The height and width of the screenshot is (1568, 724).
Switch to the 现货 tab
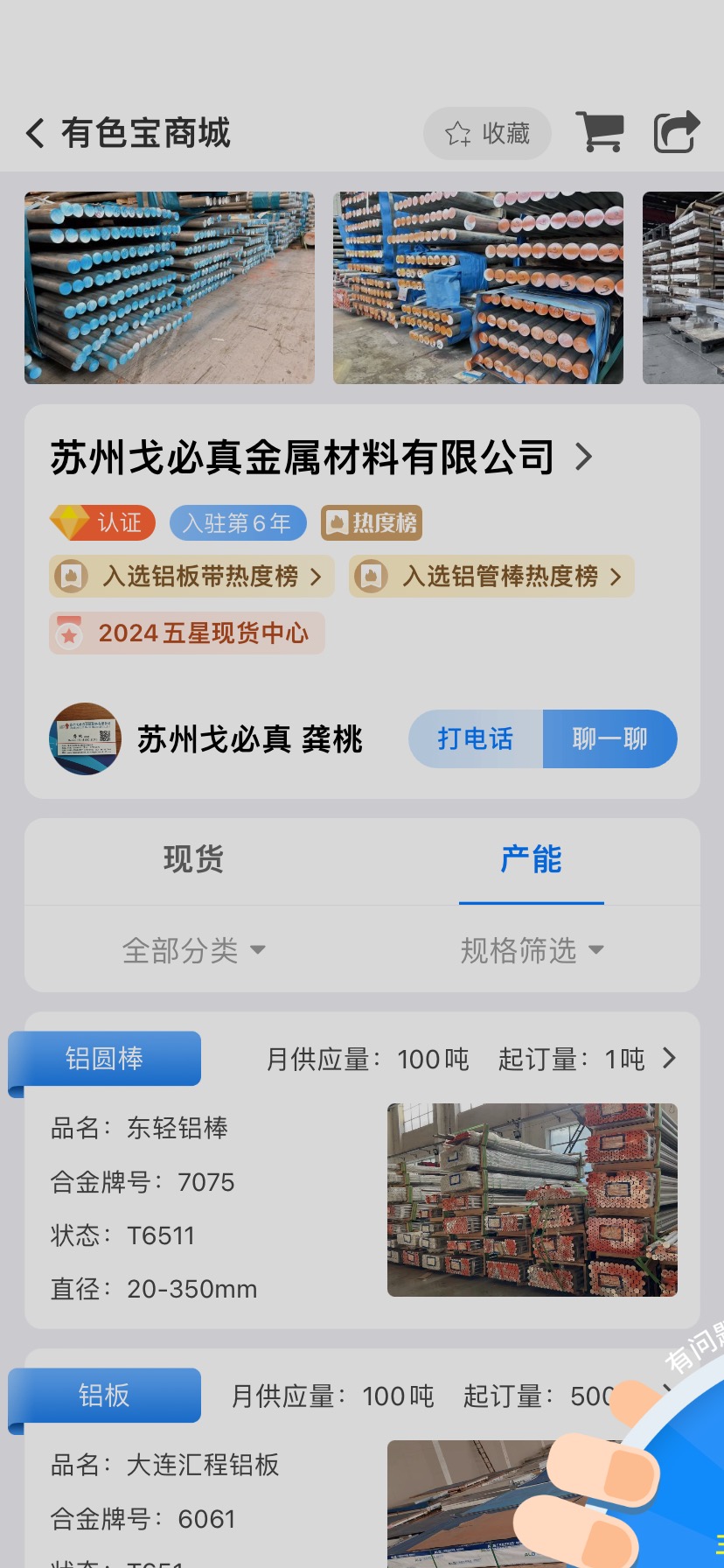point(193,859)
